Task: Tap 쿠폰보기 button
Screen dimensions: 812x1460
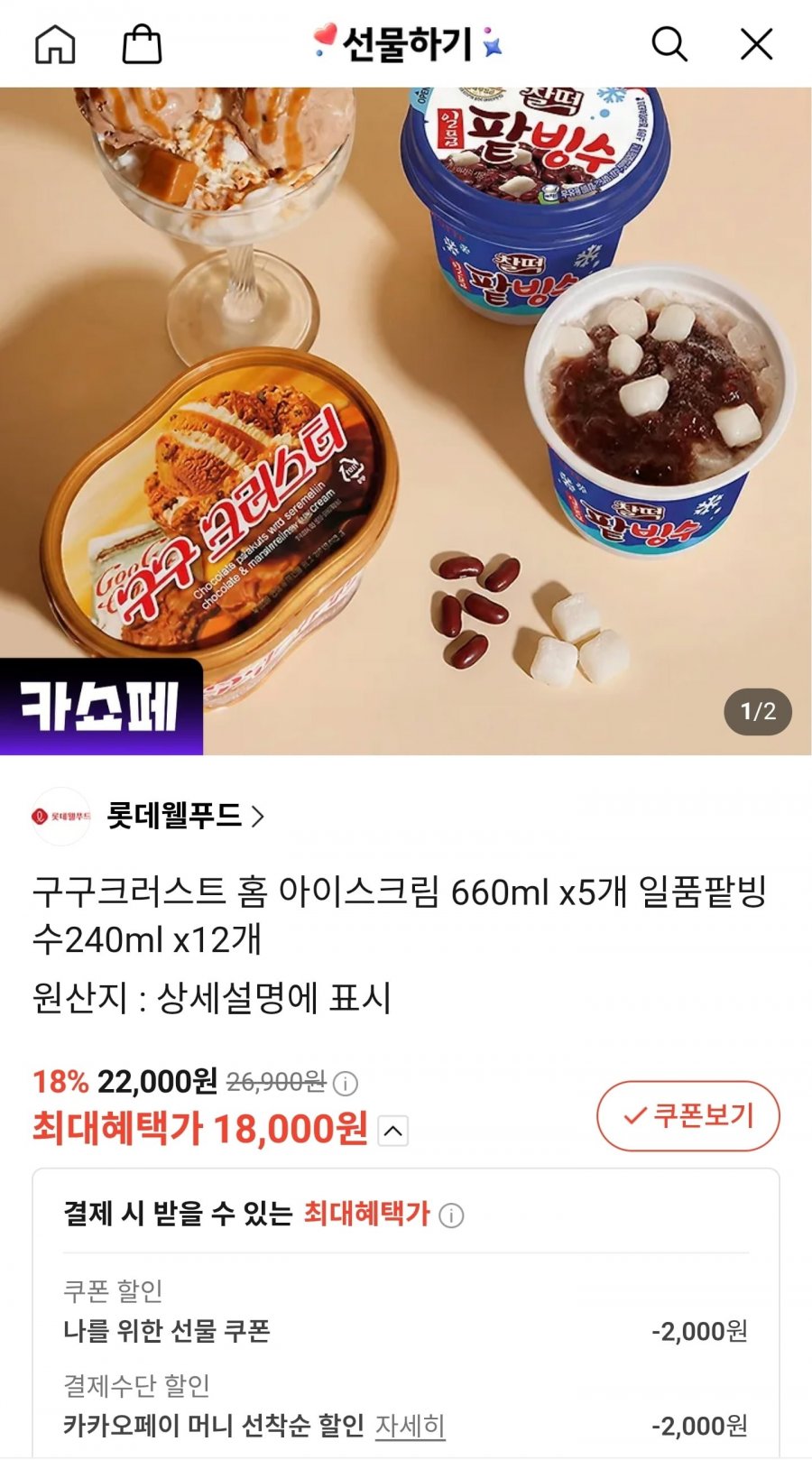Action: click(688, 1115)
